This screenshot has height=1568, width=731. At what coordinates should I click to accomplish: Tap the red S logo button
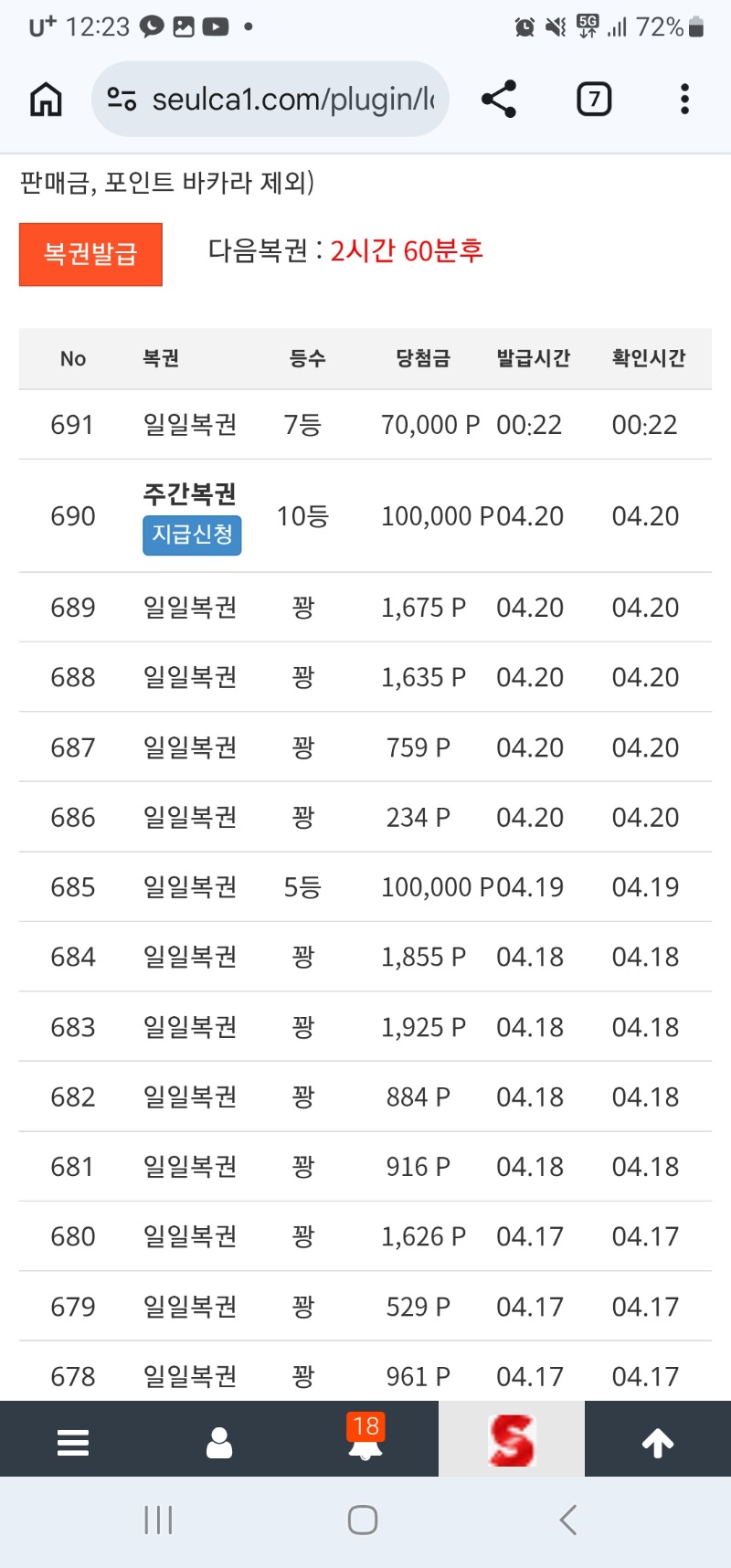(x=512, y=1440)
